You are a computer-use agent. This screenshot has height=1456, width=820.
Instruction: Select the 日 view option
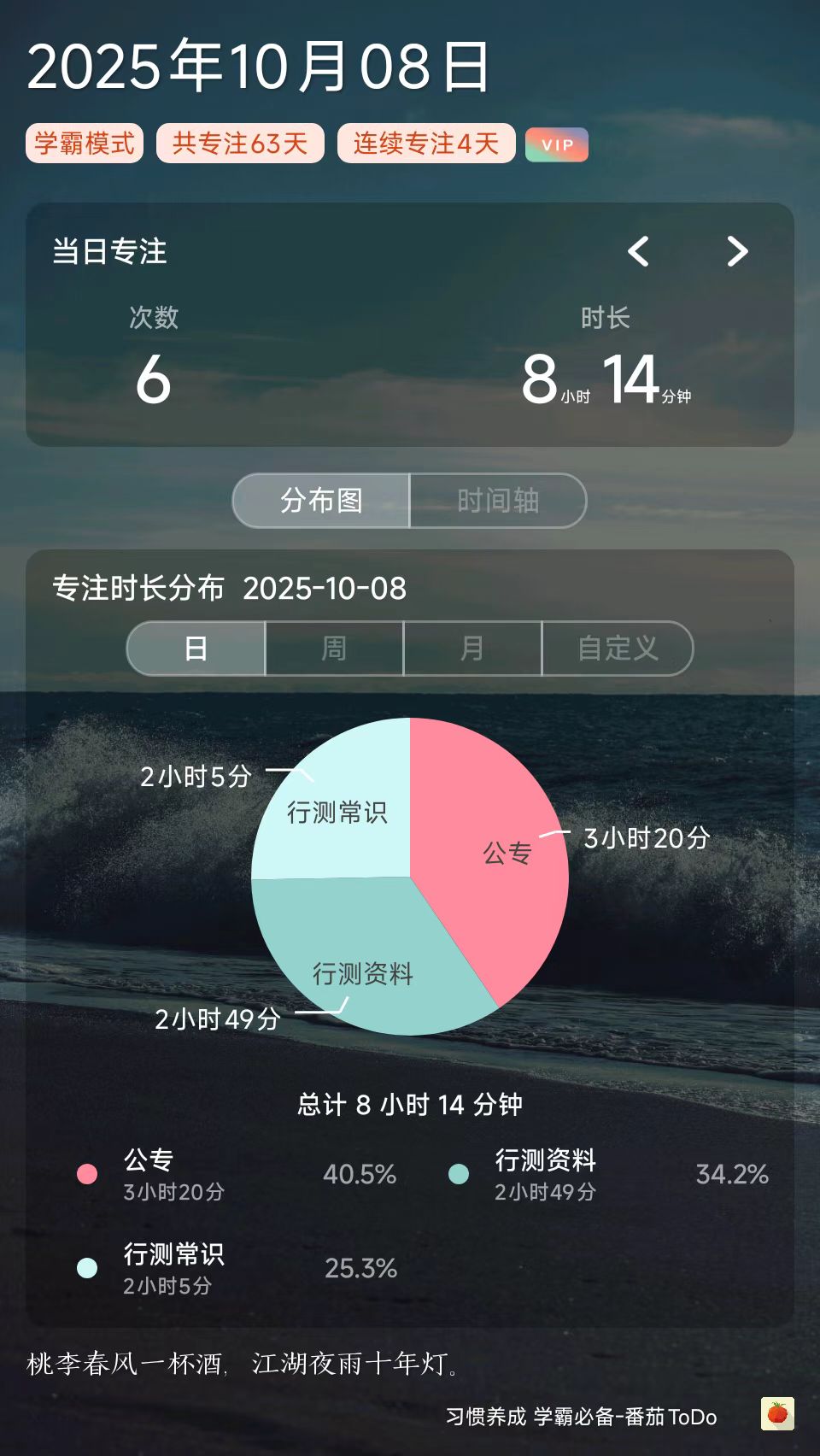tap(194, 649)
